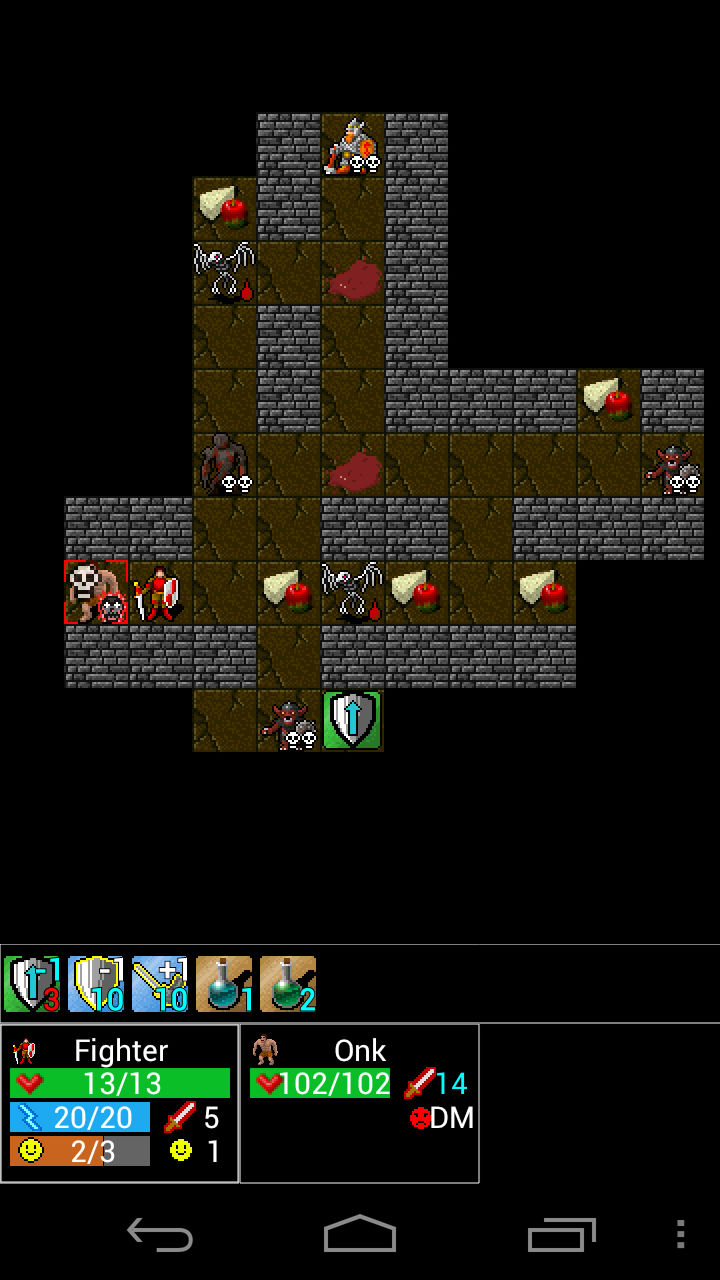Use the yellow shield skill costing 10
The width and height of the screenshot is (720, 1280).
tap(96, 984)
